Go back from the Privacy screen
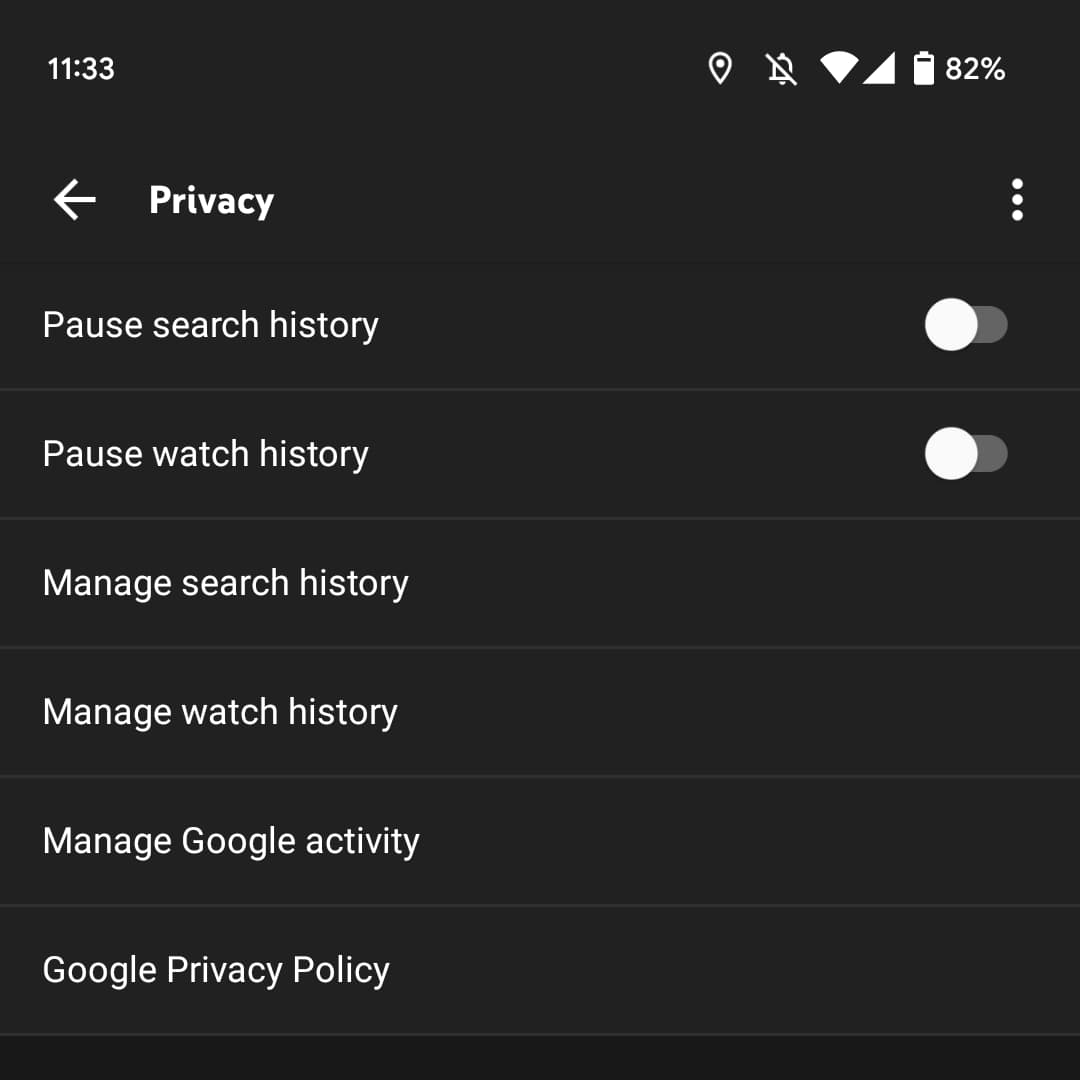 click(75, 200)
